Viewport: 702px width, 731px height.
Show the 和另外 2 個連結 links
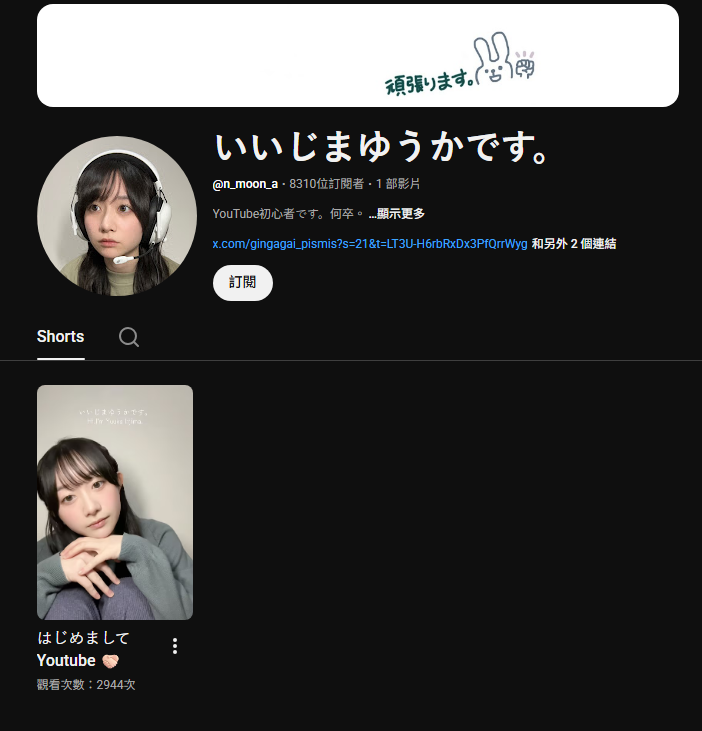[573, 244]
